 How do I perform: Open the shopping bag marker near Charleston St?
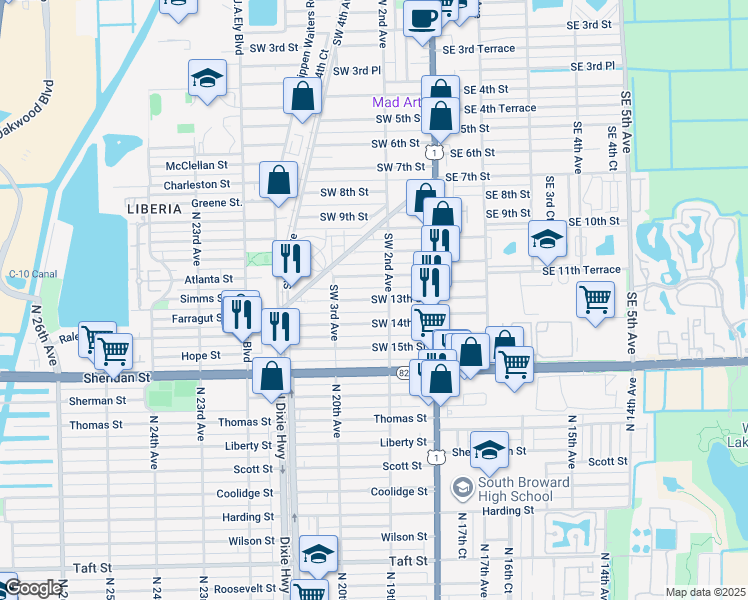tap(279, 180)
